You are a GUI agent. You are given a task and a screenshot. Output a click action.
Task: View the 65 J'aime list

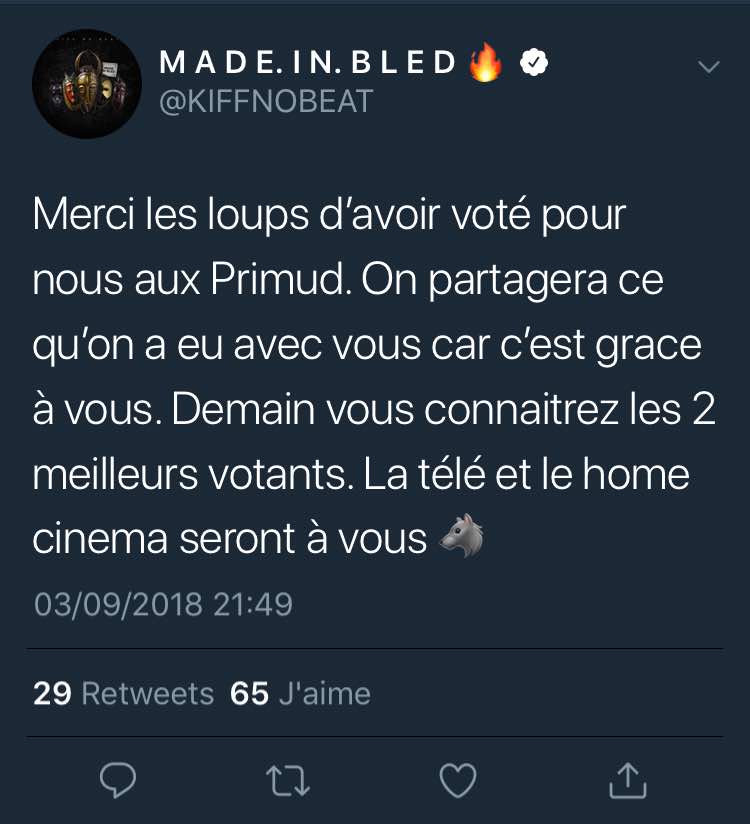(x=300, y=694)
